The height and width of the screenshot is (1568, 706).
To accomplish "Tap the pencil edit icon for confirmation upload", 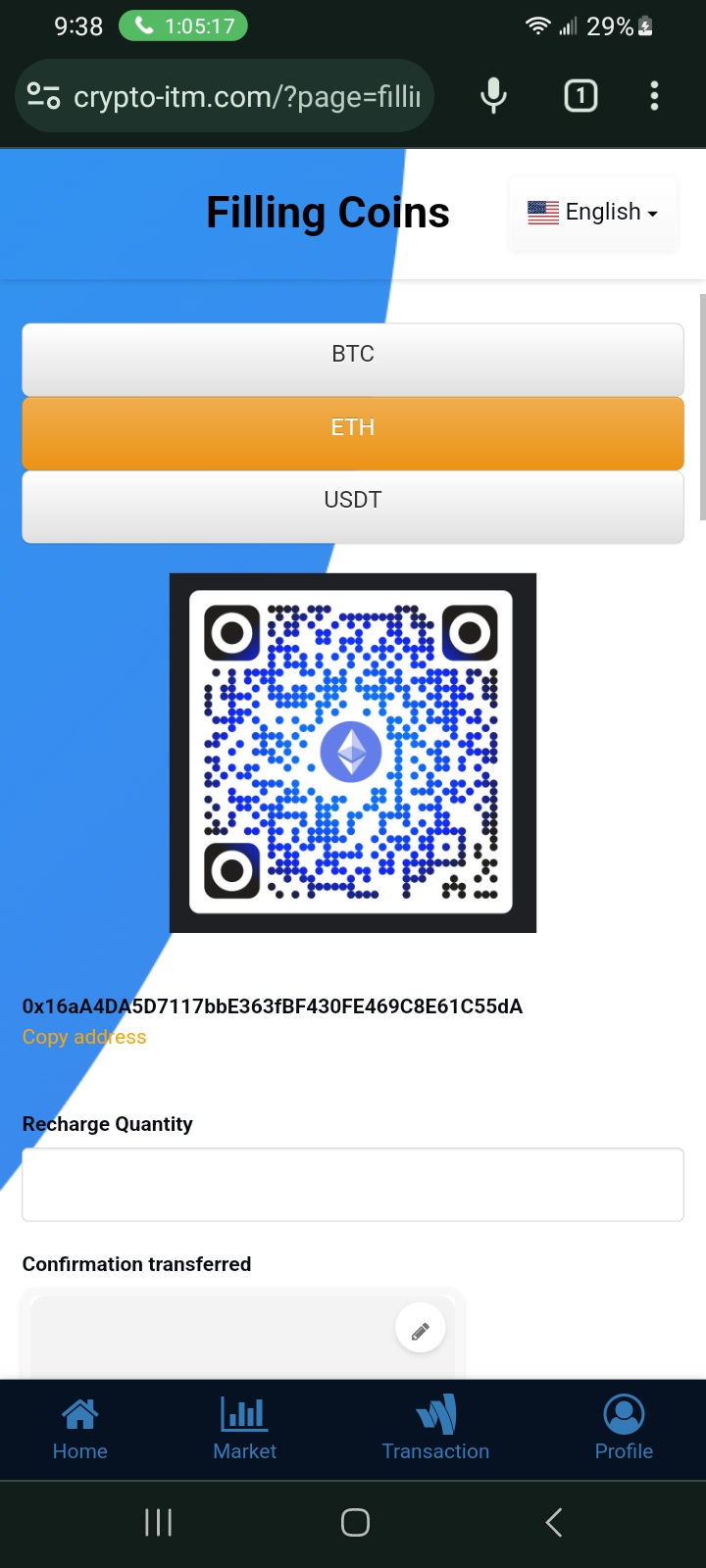I will coord(420,1331).
